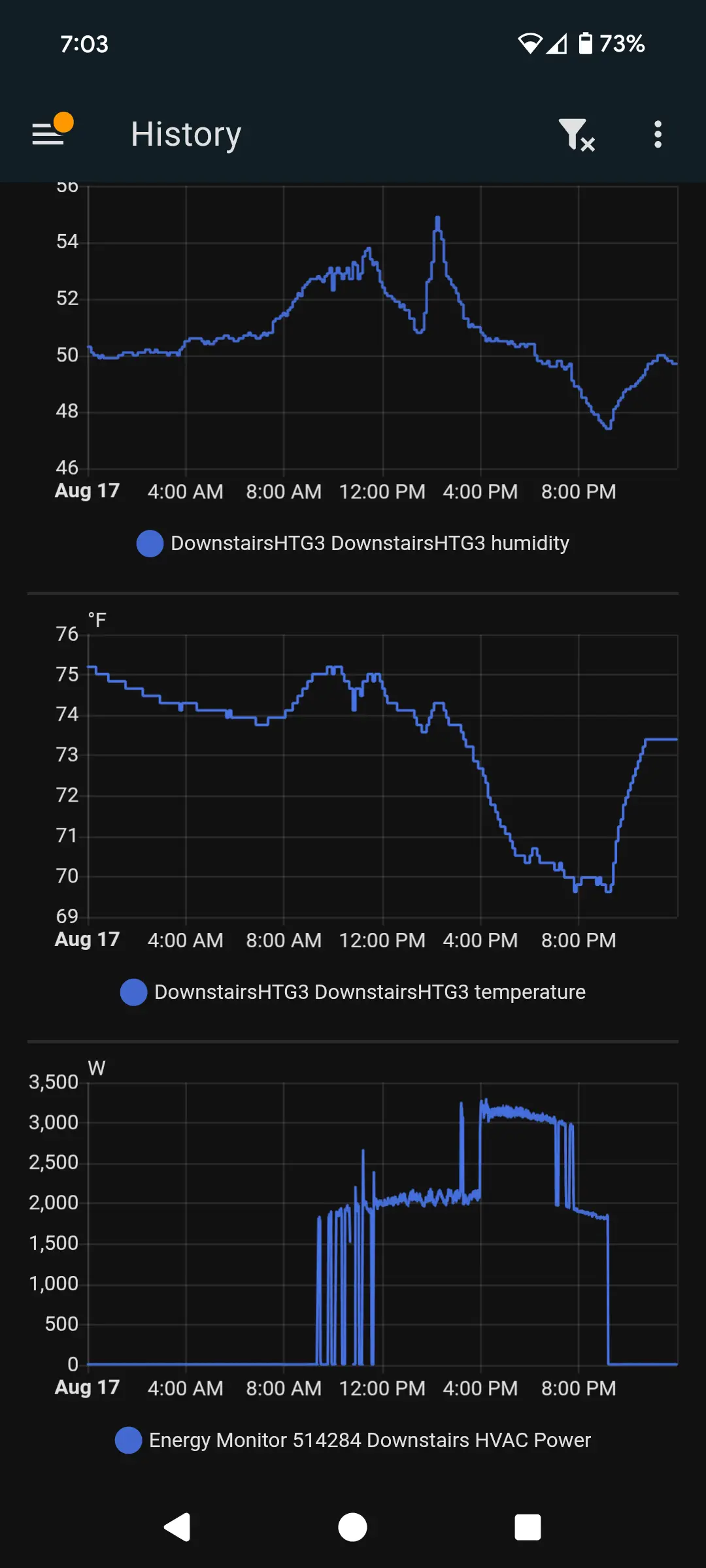706x1568 pixels.
Task: Toggle the DownstairsHTG3 temperature legend series
Action: tap(353, 992)
